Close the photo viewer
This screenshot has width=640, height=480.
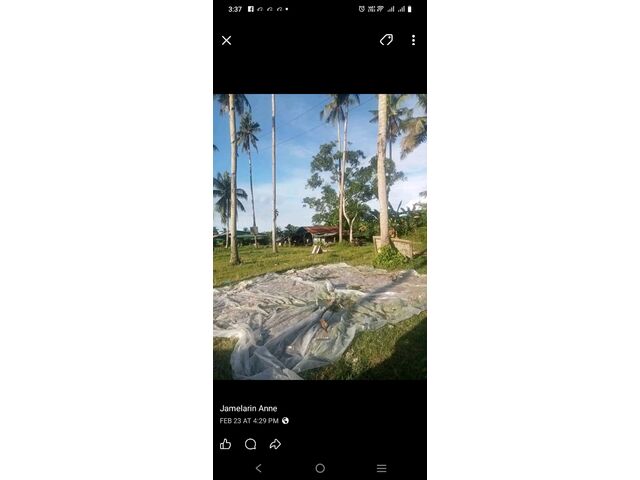(x=226, y=40)
